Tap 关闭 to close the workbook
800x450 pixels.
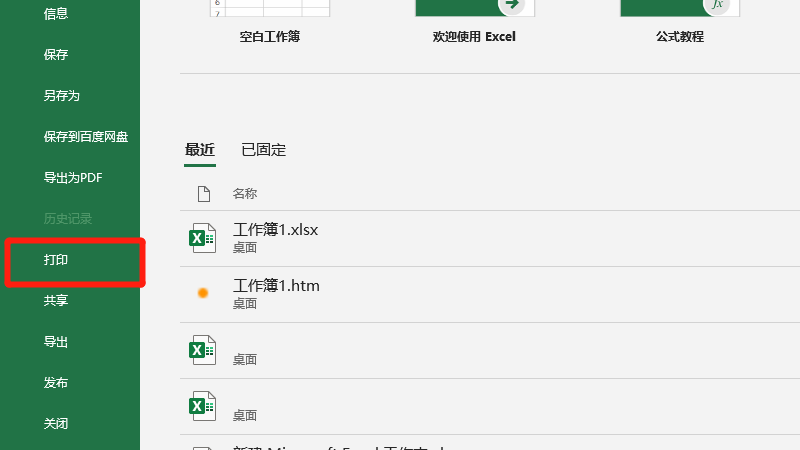click(x=56, y=424)
